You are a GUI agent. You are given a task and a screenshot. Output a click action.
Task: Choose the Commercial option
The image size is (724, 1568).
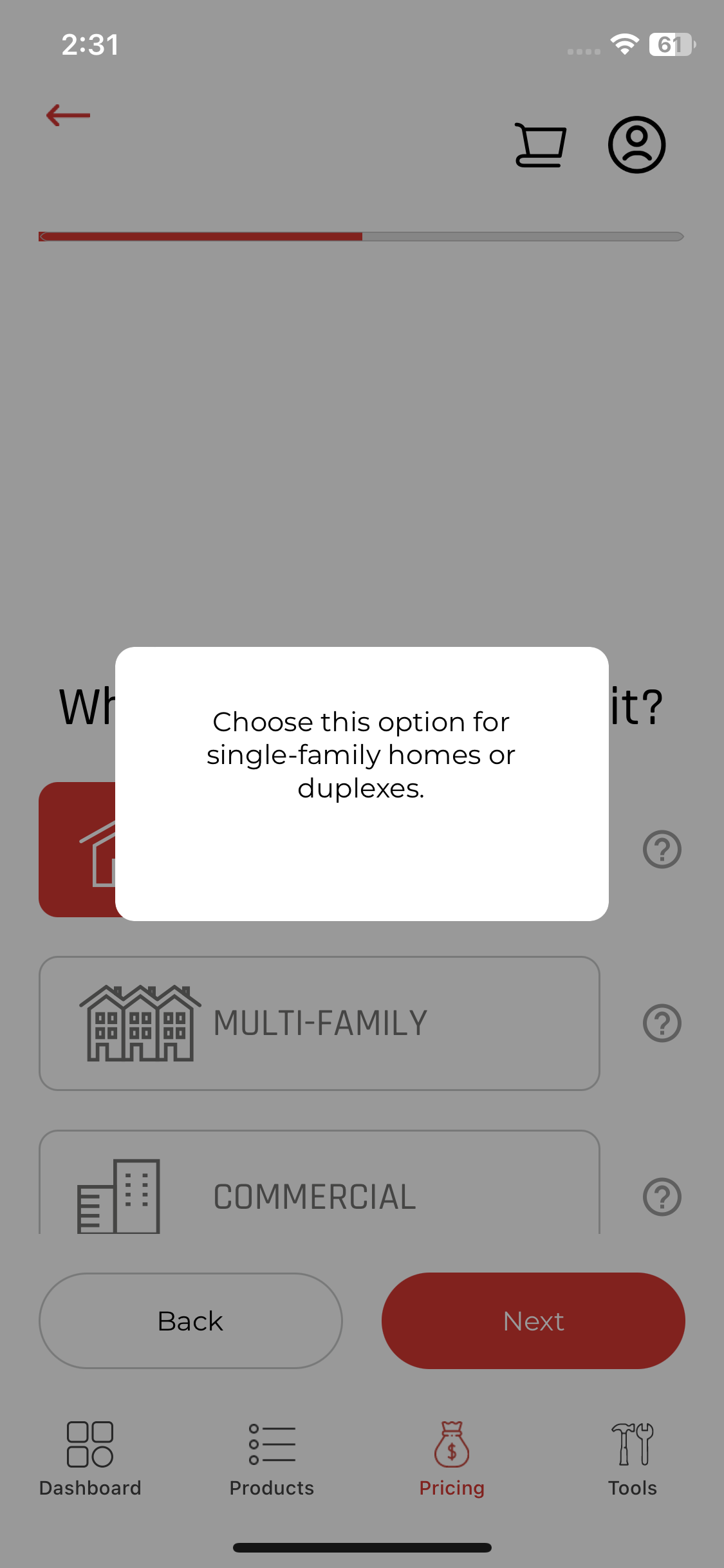click(x=319, y=1191)
